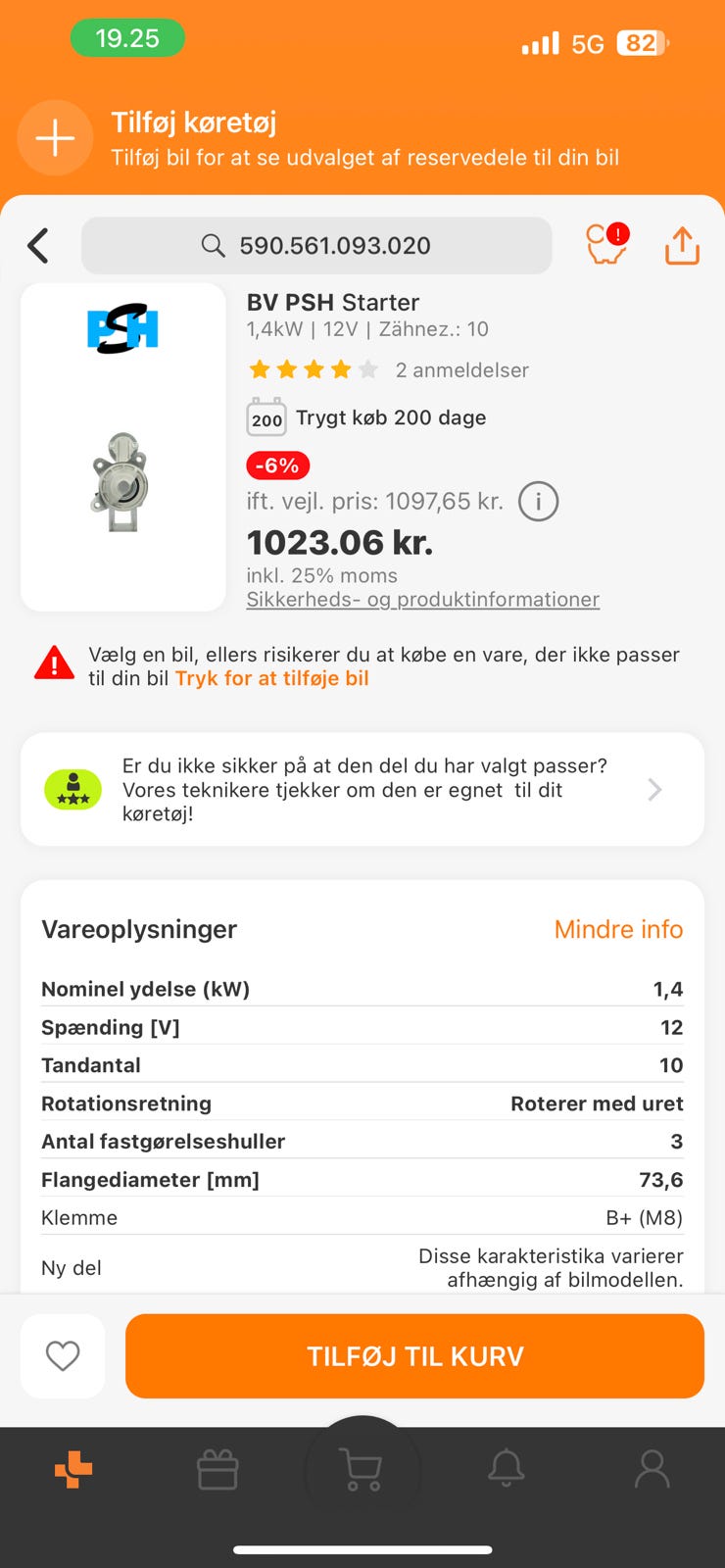Switch to the home tab with orange logo

[x=73, y=1470]
